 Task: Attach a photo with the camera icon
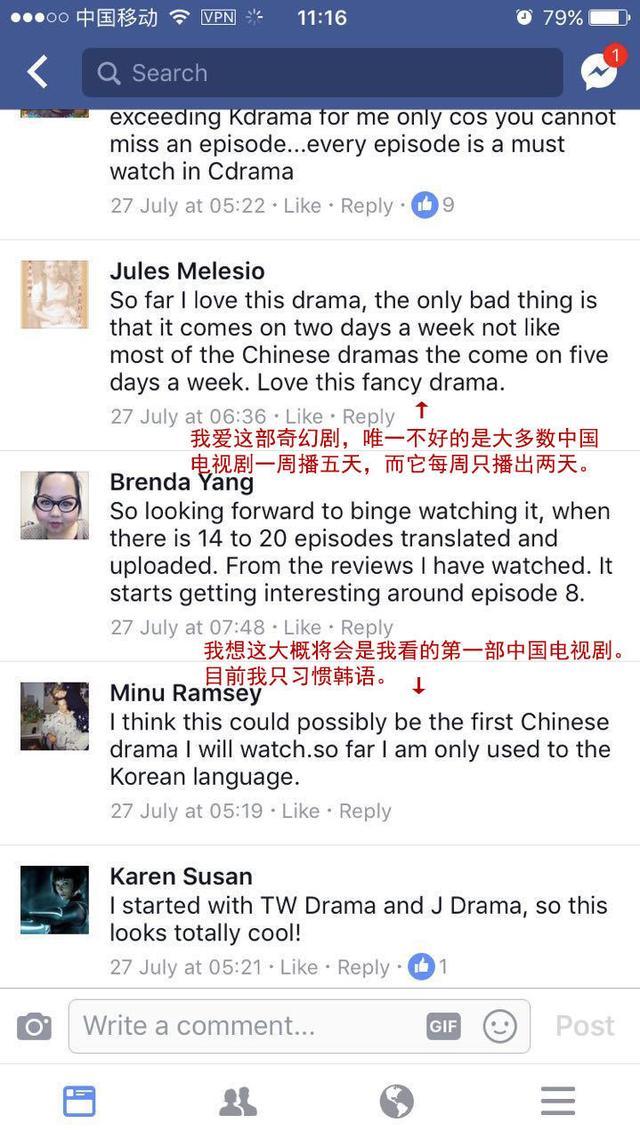34,1026
